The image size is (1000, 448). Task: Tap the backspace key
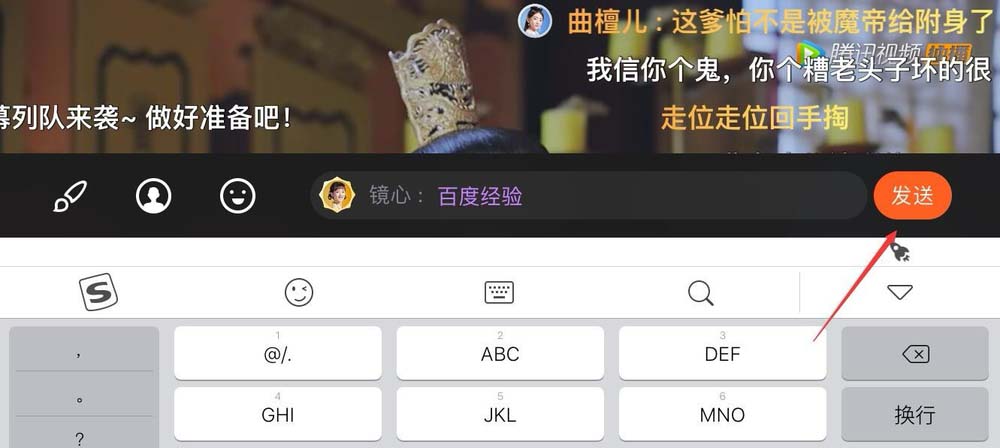pyautogui.click(x=914, y=354)
